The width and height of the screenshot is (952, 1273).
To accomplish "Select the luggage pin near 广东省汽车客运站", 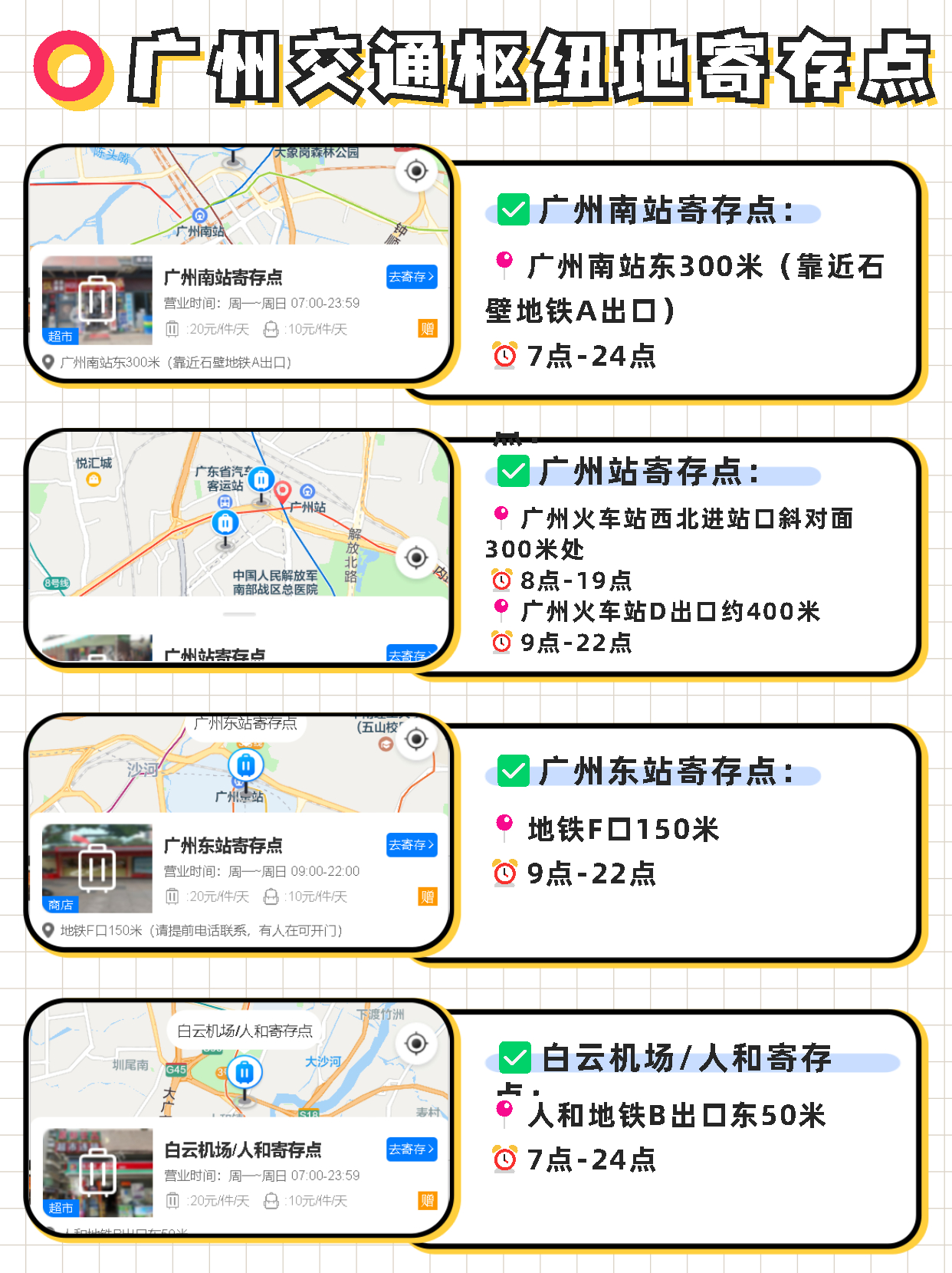I will (261, 480).
